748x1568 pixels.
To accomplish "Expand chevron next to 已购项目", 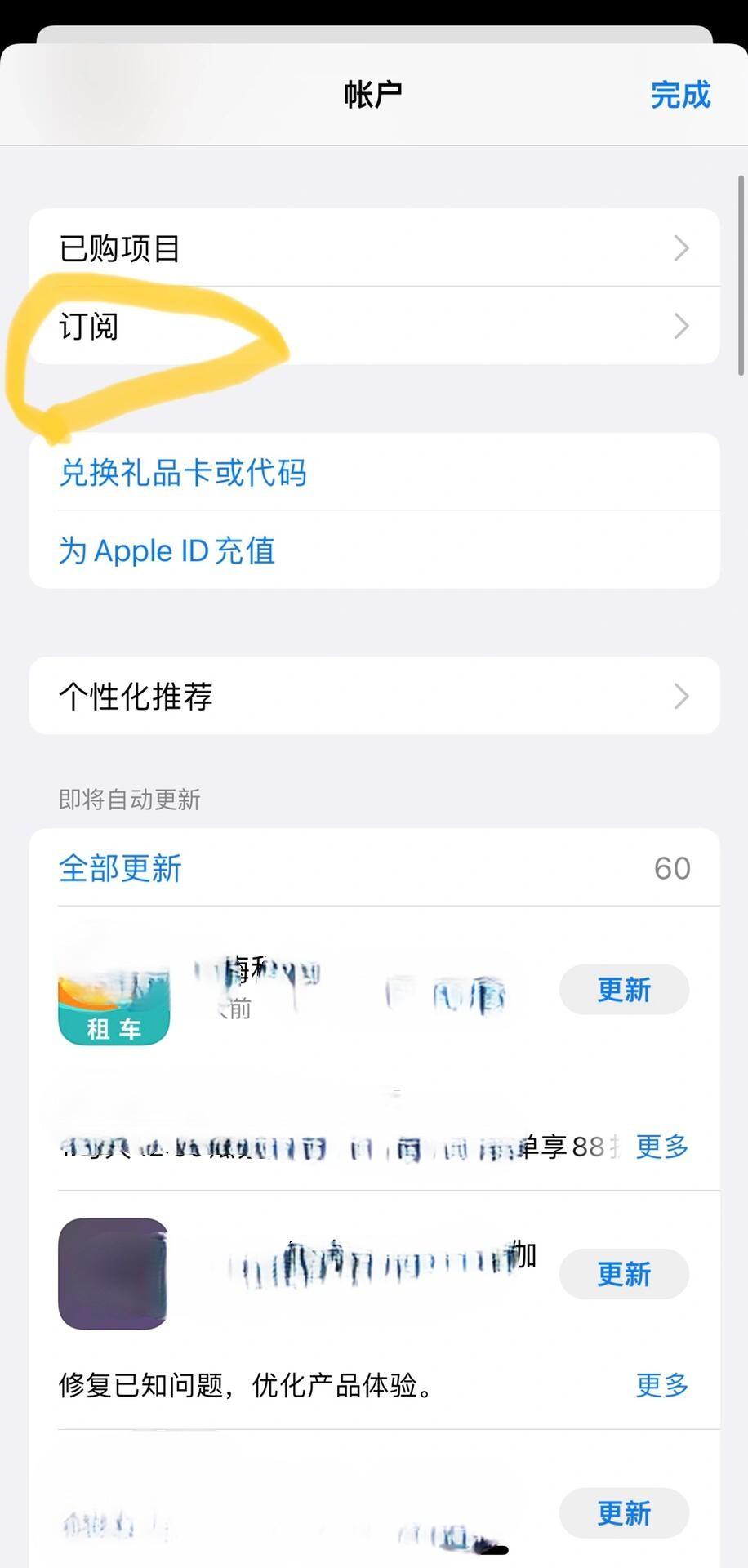I will click(682, 247).
